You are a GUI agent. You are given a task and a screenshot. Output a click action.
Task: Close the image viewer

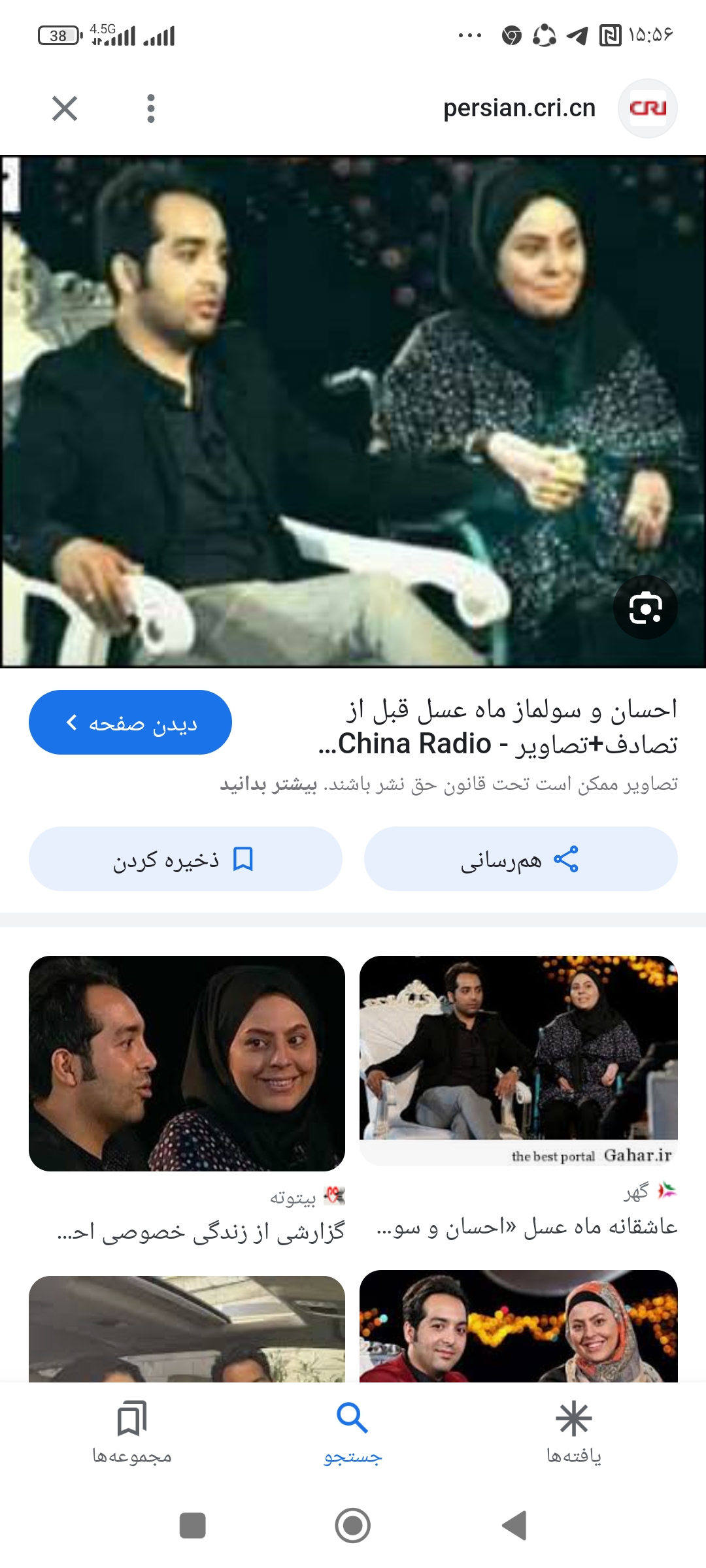pyautogui.click(x=65, y=108)
